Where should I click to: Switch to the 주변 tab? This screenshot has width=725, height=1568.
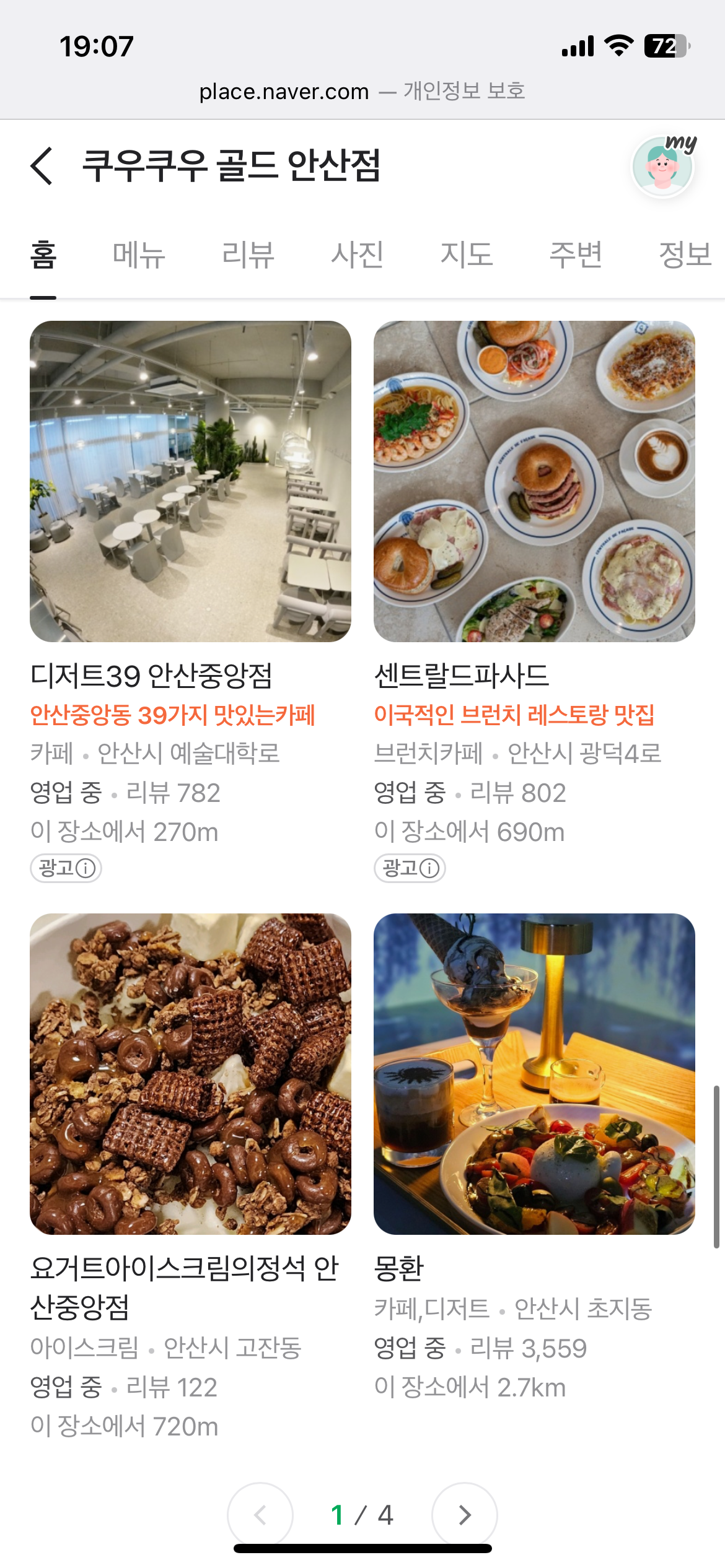pyautogui.click(x=576, y=255)
